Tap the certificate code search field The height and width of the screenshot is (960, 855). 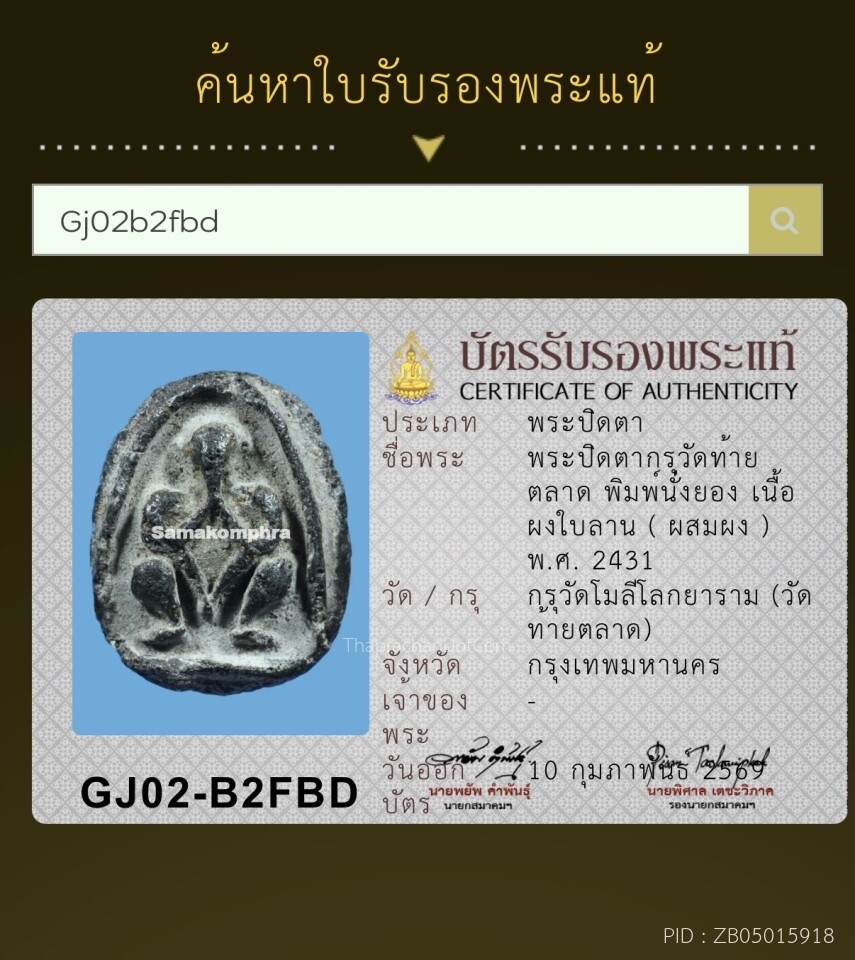(390, 220)
